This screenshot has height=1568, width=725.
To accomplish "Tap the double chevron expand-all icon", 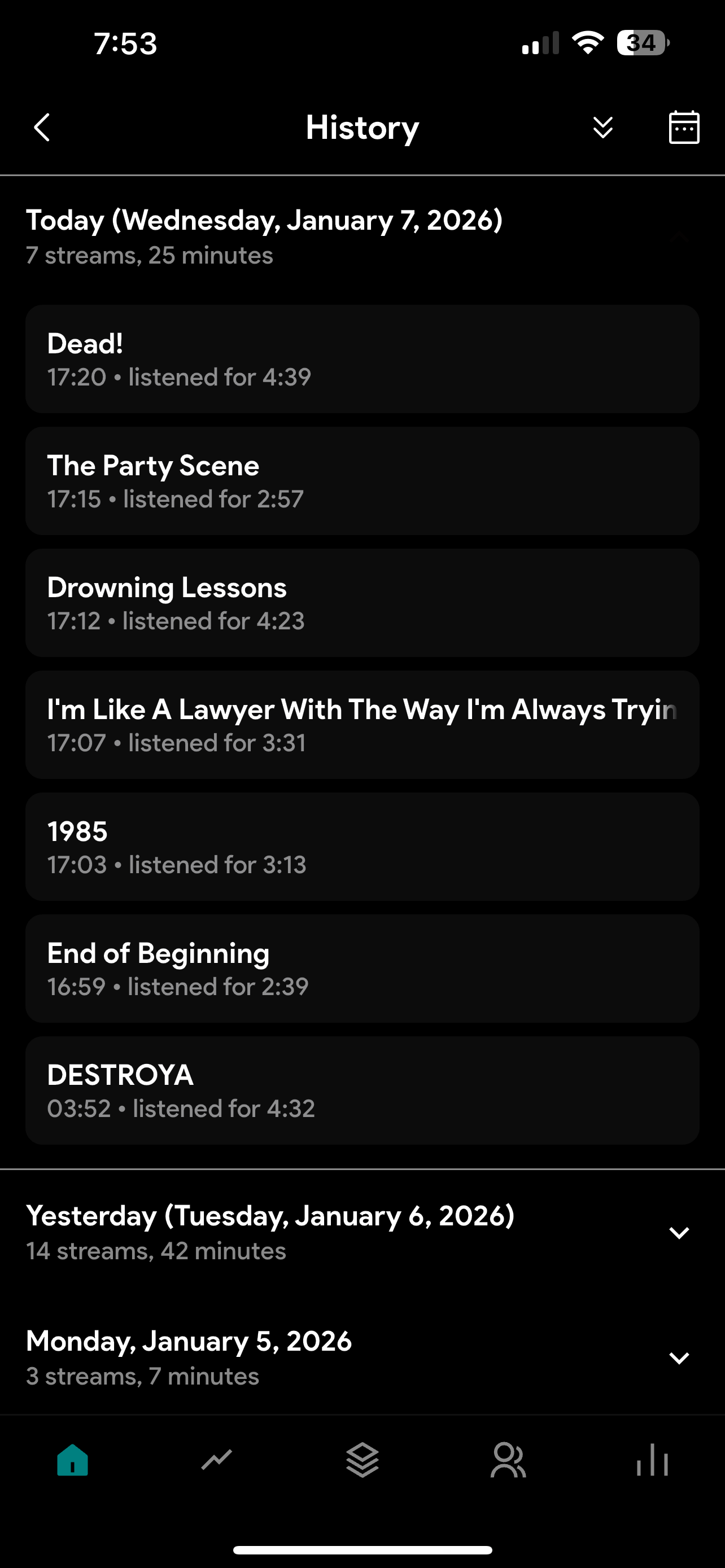I will pos(602,128).
